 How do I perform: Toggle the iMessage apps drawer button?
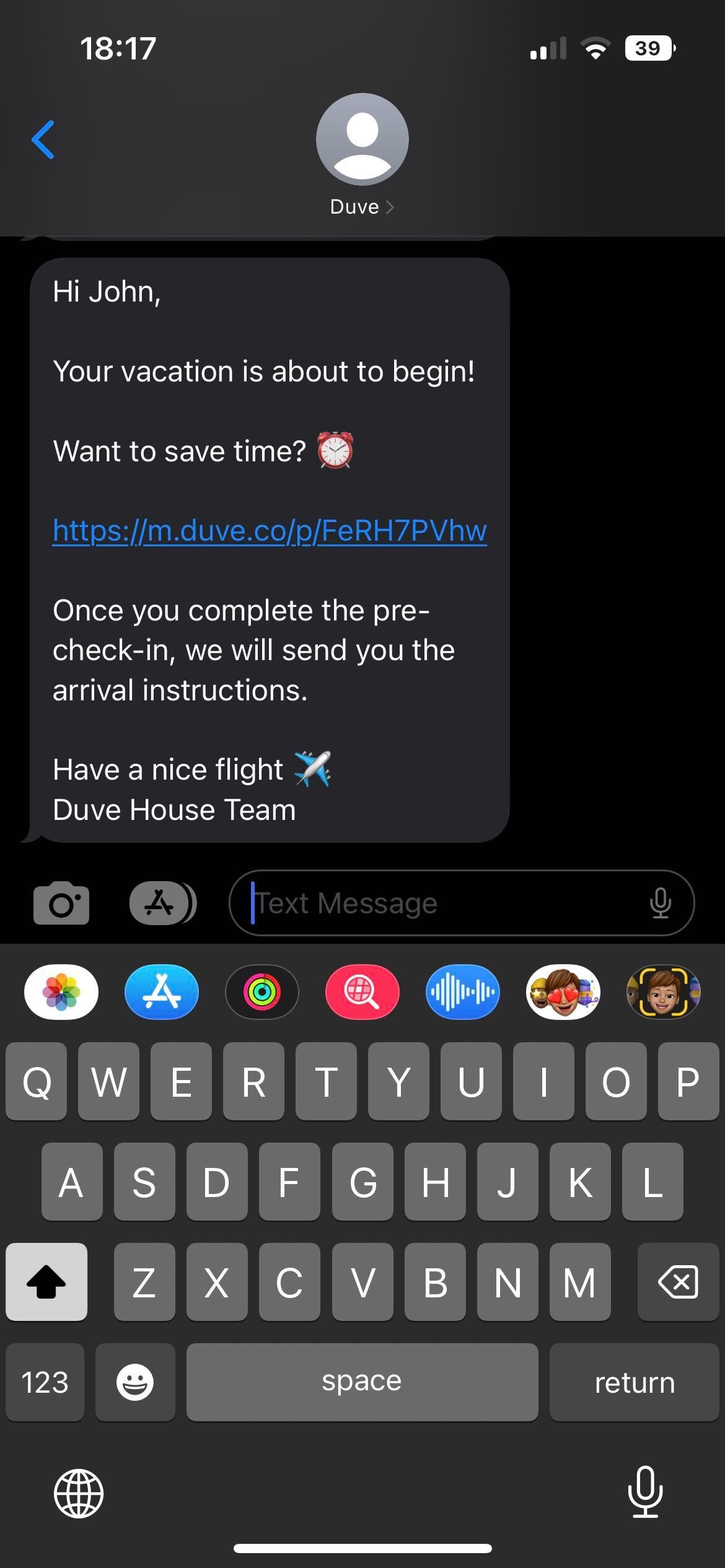pyautogui.click(x=163, y=903)
